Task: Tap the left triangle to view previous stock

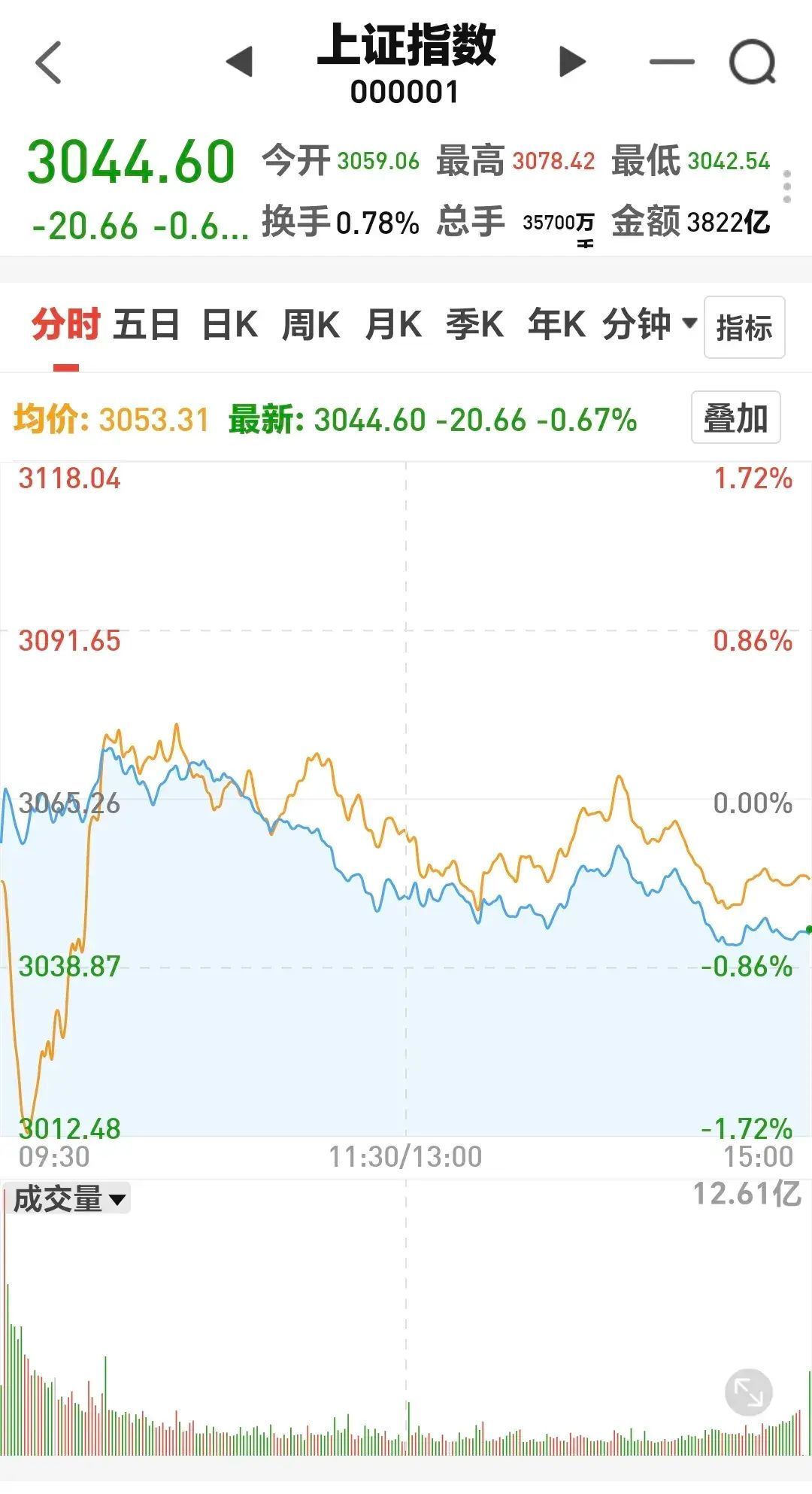Action: click(x=241, y=60)
